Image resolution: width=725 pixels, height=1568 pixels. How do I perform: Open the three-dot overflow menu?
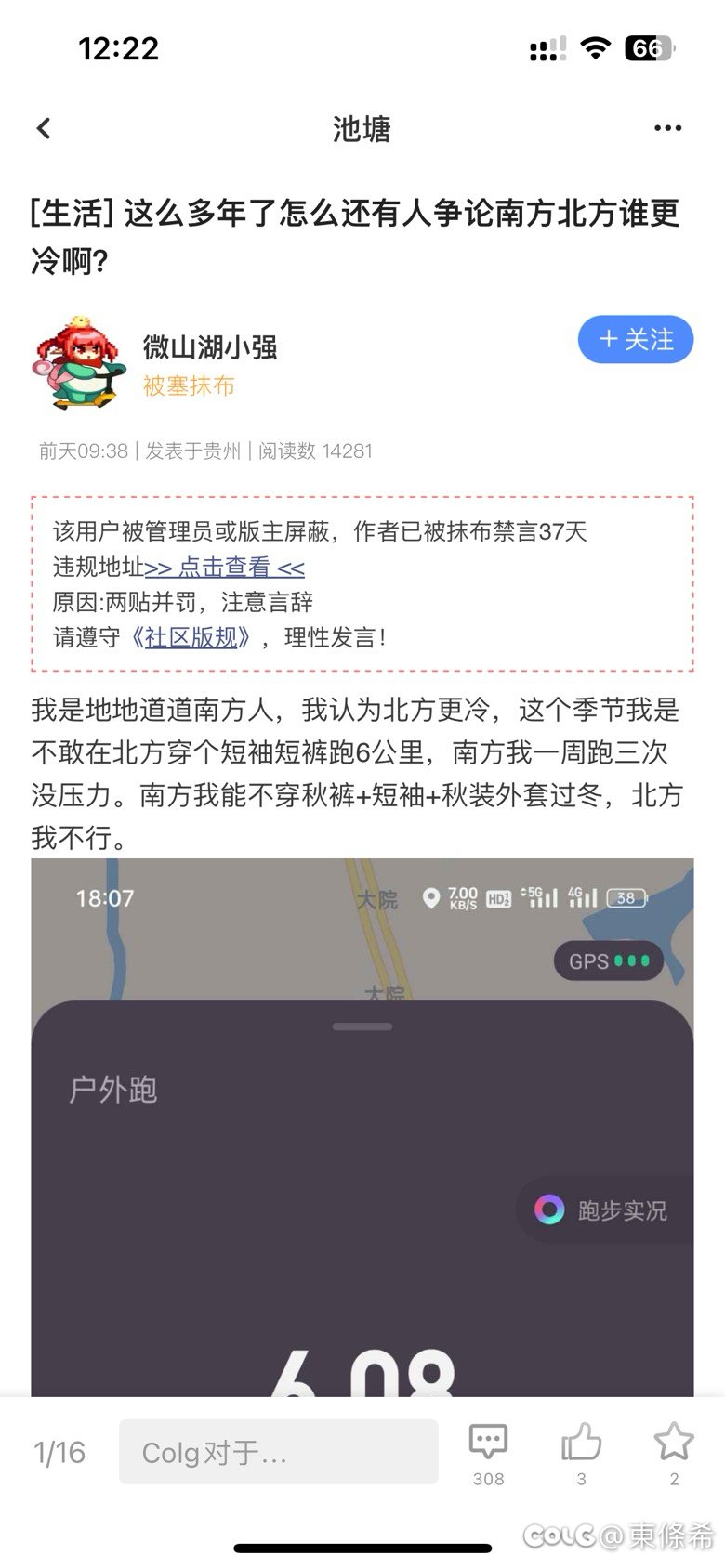coord(667,128)
